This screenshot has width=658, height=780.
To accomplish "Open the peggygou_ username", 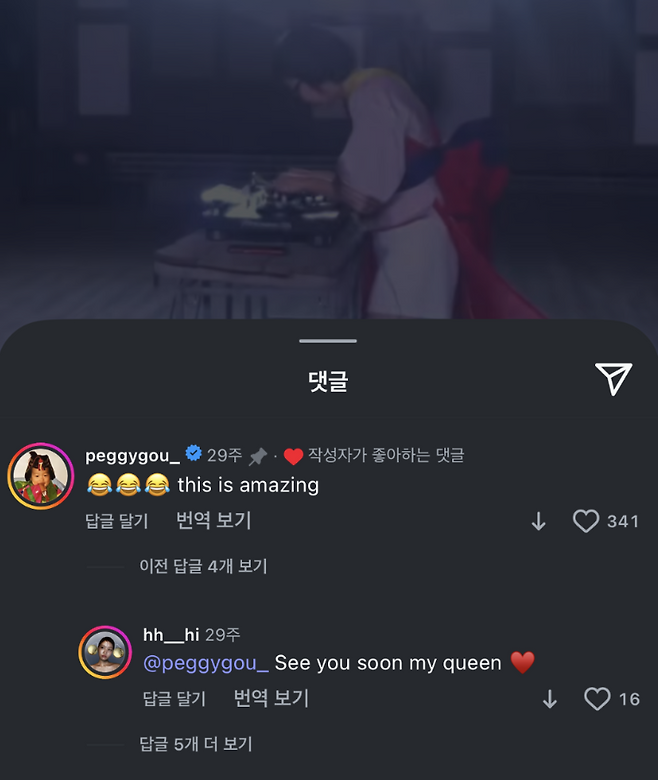I will click(132, 456).
